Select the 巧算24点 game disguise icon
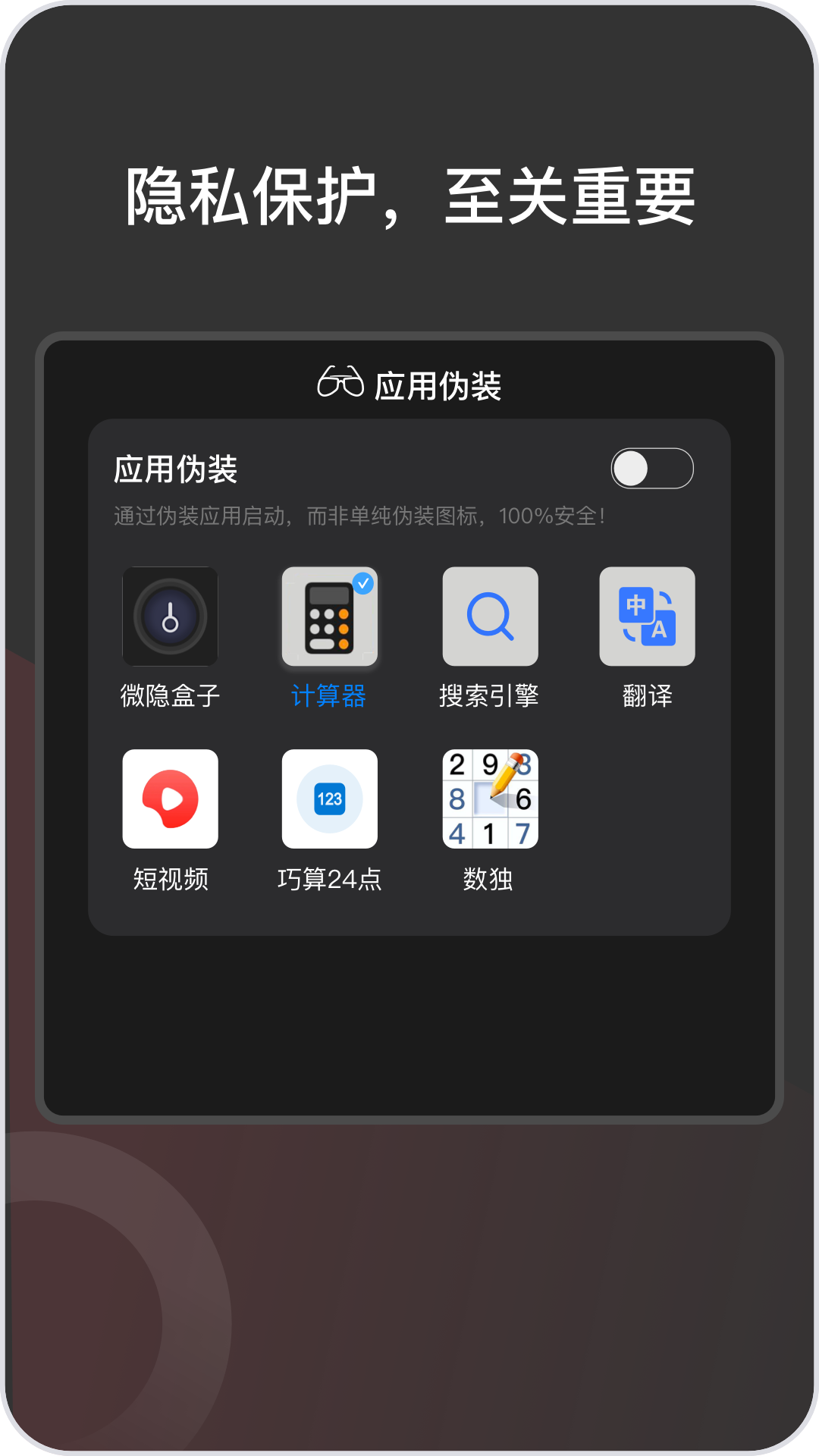 coord(330,799)
